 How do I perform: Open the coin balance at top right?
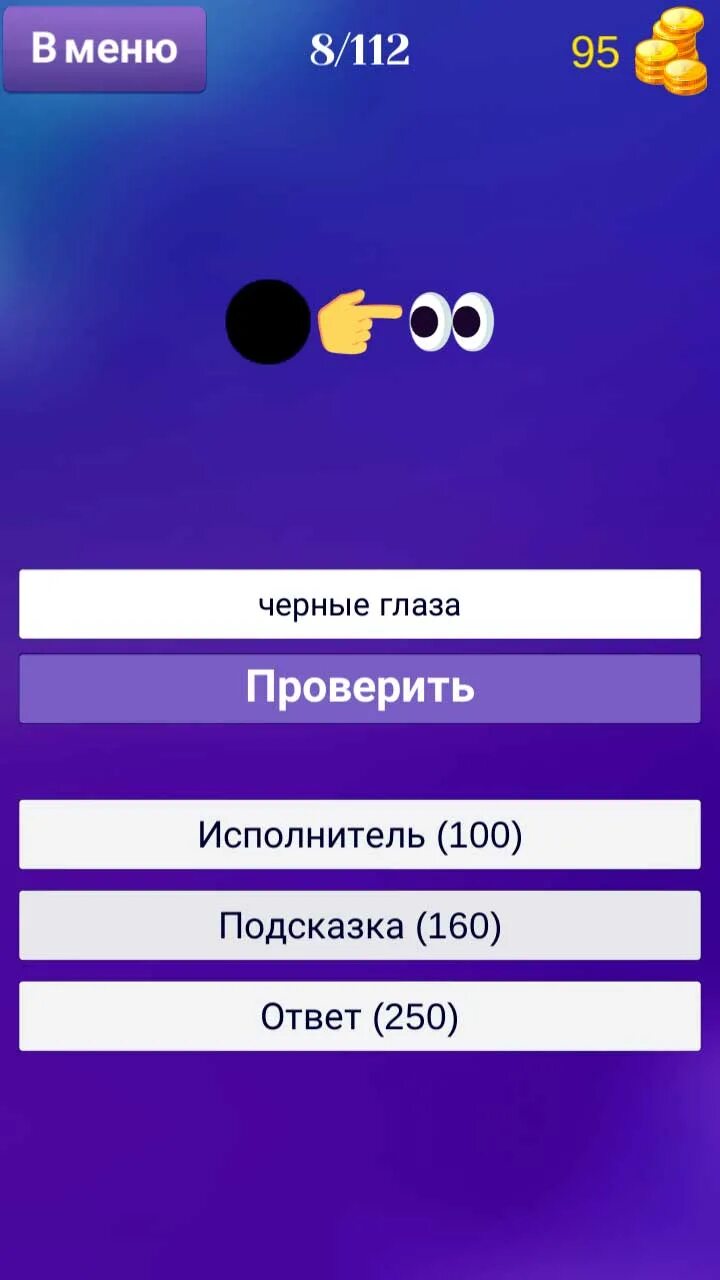point(638,51)
